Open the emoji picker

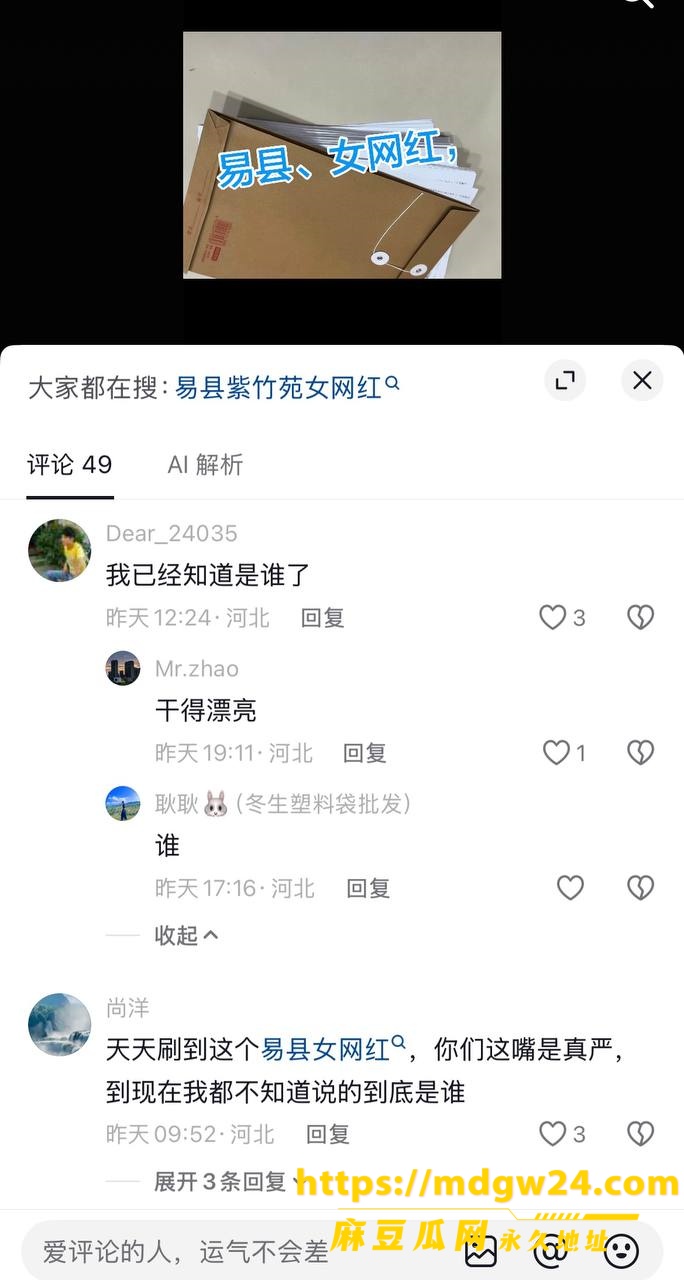pos(622,1250)
